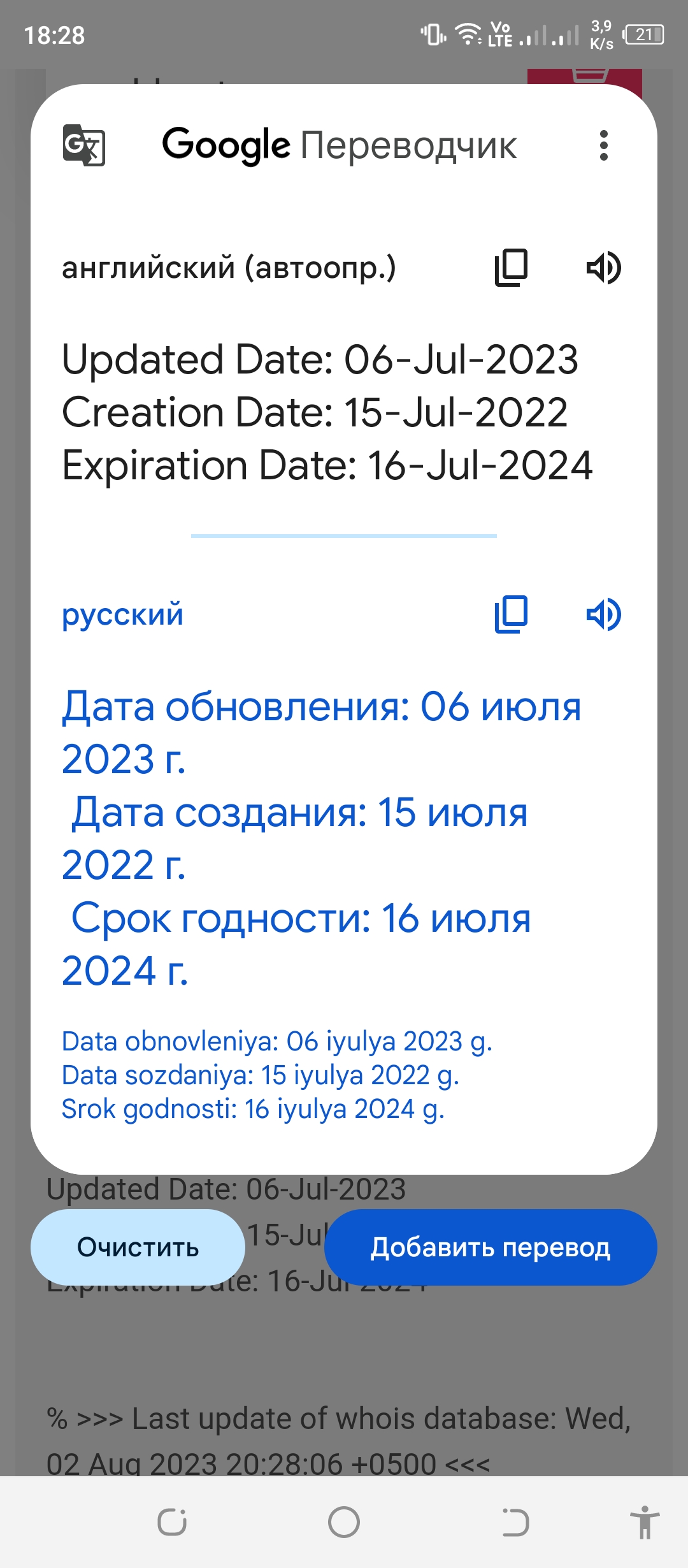The height and width of the screenshot is (1568, 688).
Task: Copy the Russian translation
Action: coord(511,614)
